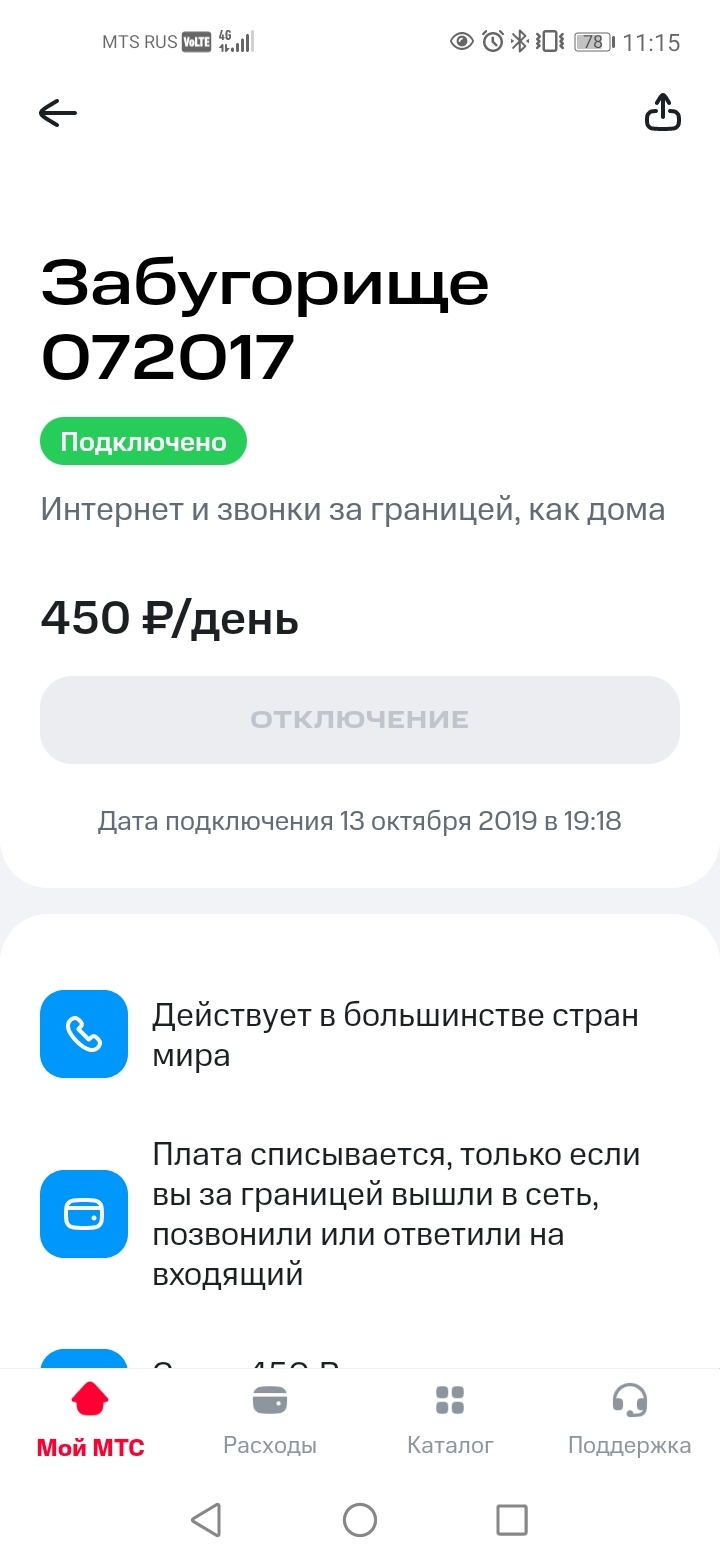Viewport: 720px width, 1560px height.
Task: Switch to the Мой МТС tab
Action: click(x=90, y=1420)
